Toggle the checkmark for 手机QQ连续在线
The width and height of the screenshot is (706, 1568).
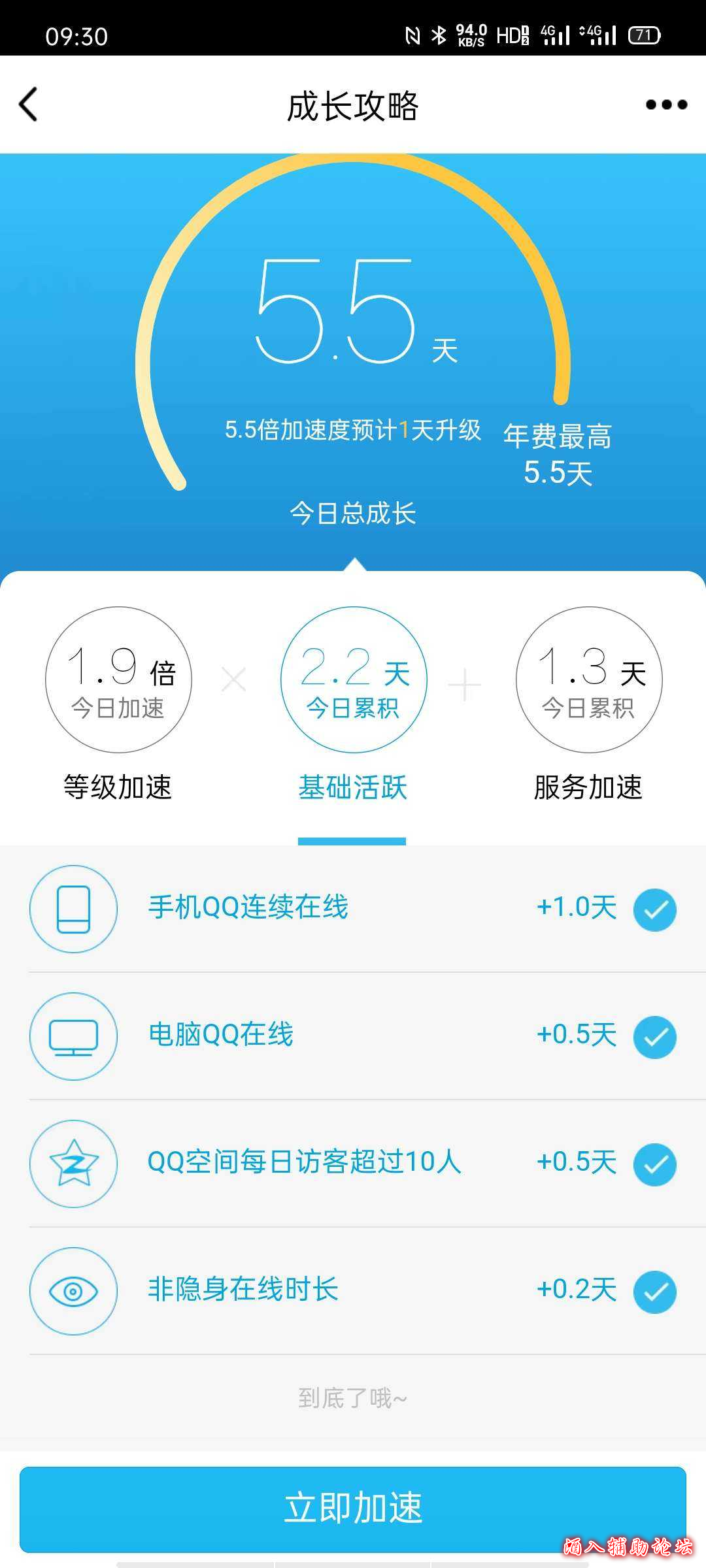coord(654,910)
